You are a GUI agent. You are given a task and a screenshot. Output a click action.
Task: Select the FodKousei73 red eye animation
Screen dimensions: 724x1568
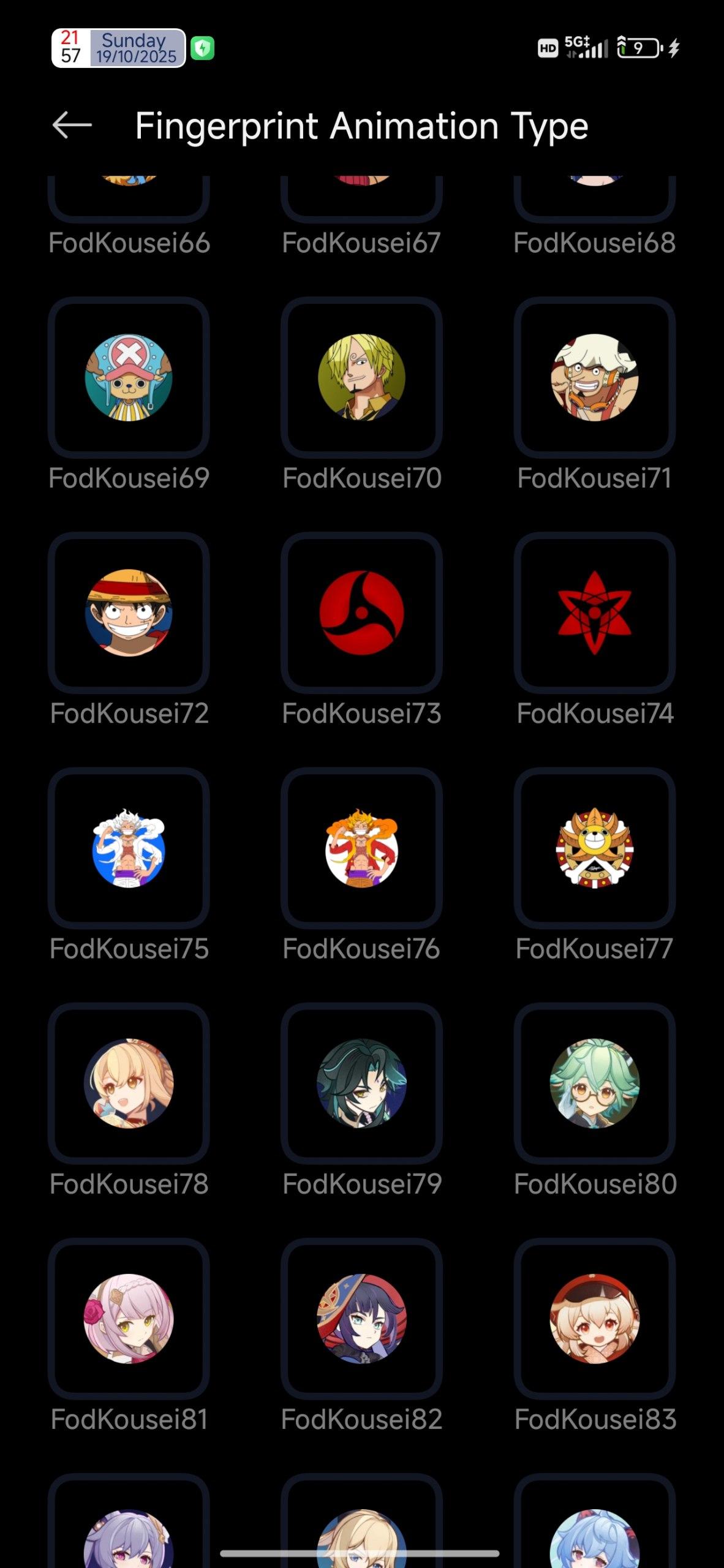pos(361,612)
